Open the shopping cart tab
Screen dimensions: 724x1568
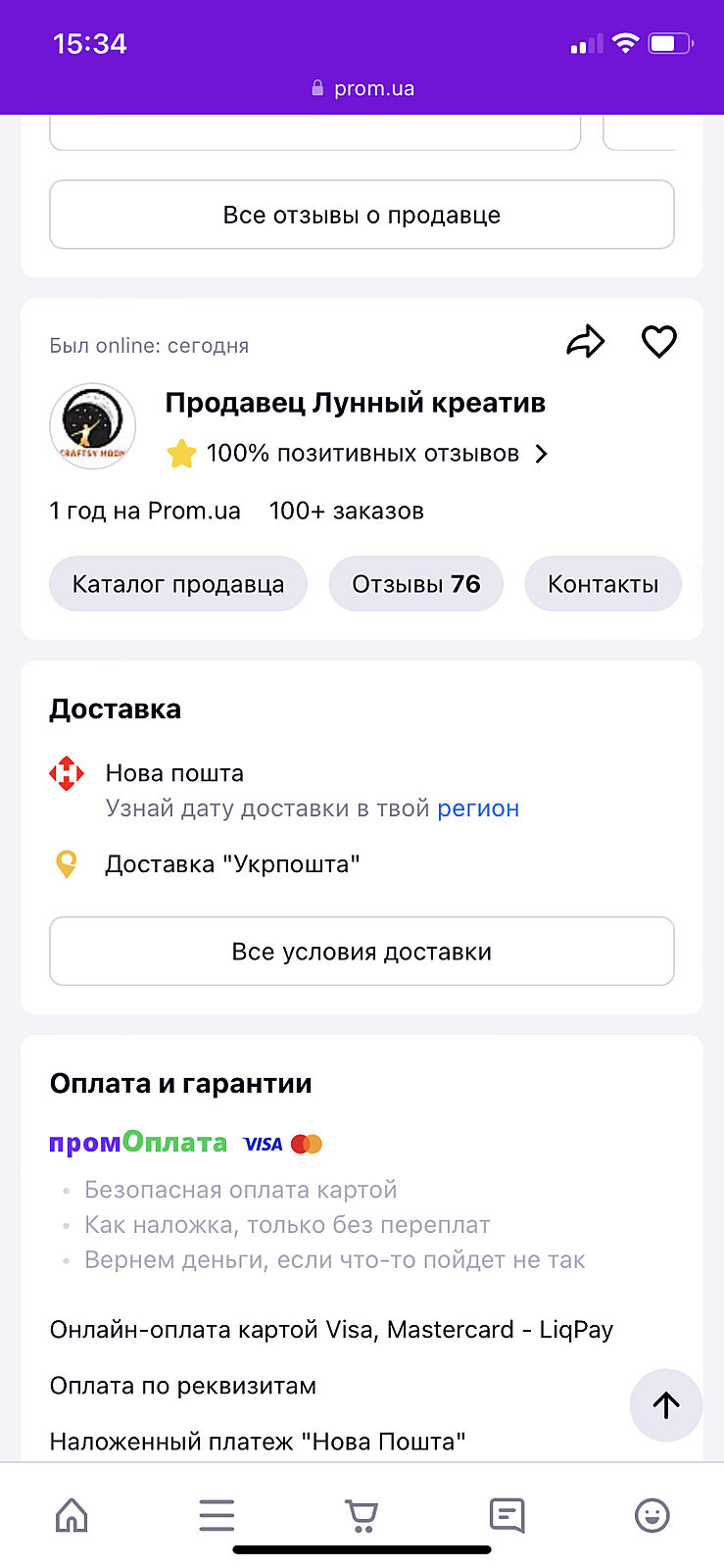[x=362, y=1515]
